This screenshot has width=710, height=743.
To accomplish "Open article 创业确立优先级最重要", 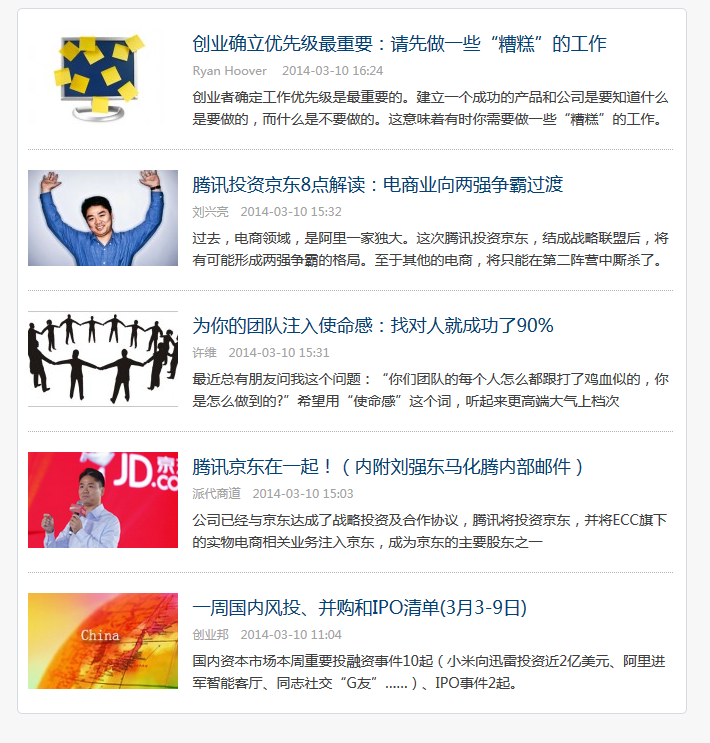I will click(x=399, y=44).
